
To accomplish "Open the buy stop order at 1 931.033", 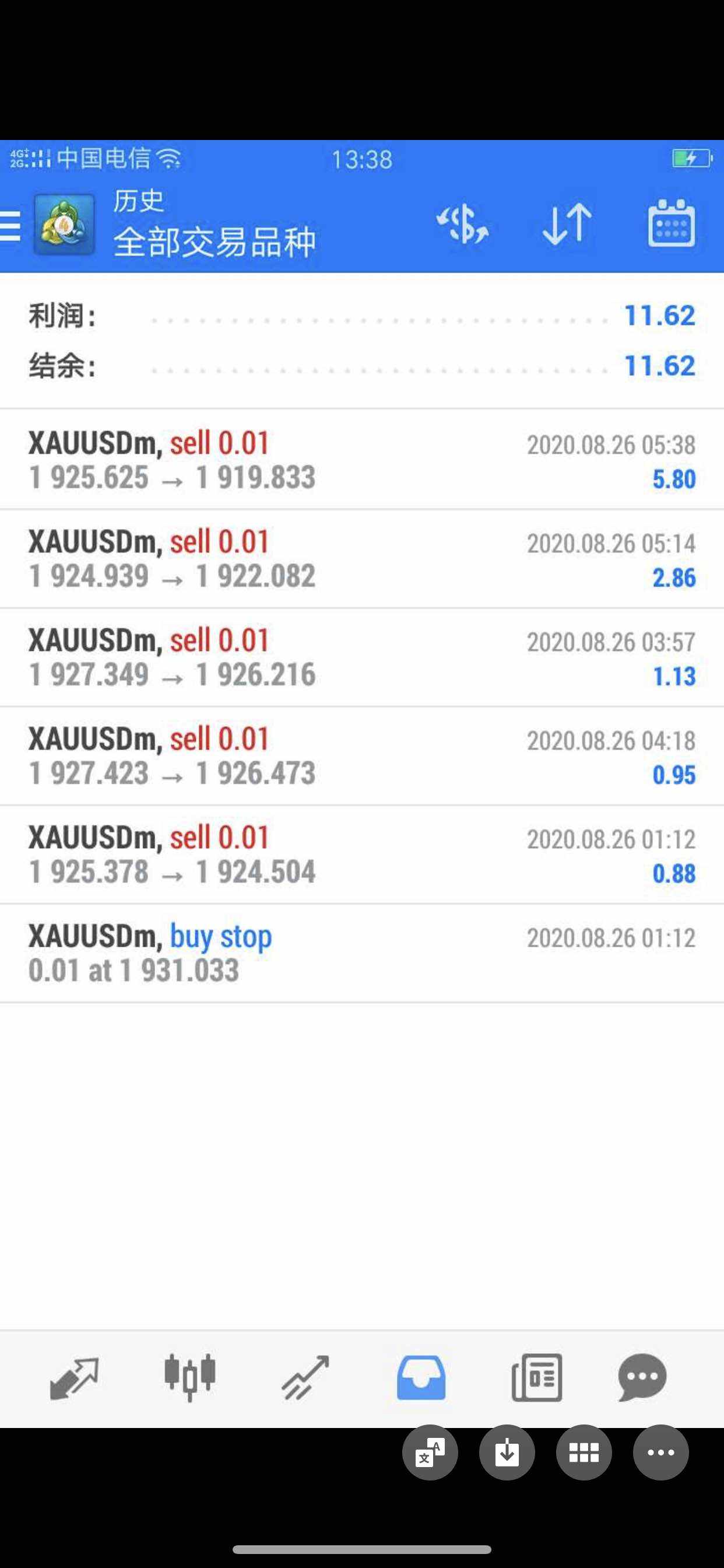I will [x=361, y=953].
